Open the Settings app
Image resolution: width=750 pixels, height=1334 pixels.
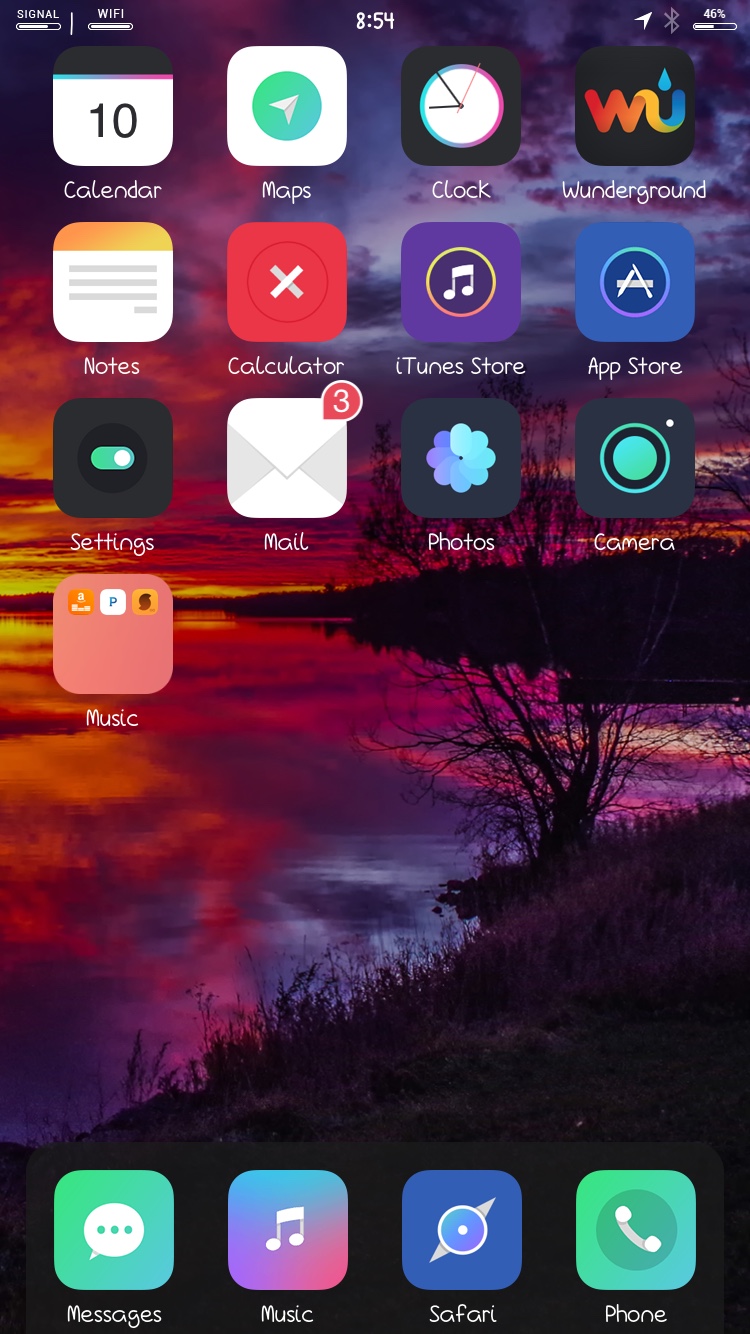click(113, 458)
